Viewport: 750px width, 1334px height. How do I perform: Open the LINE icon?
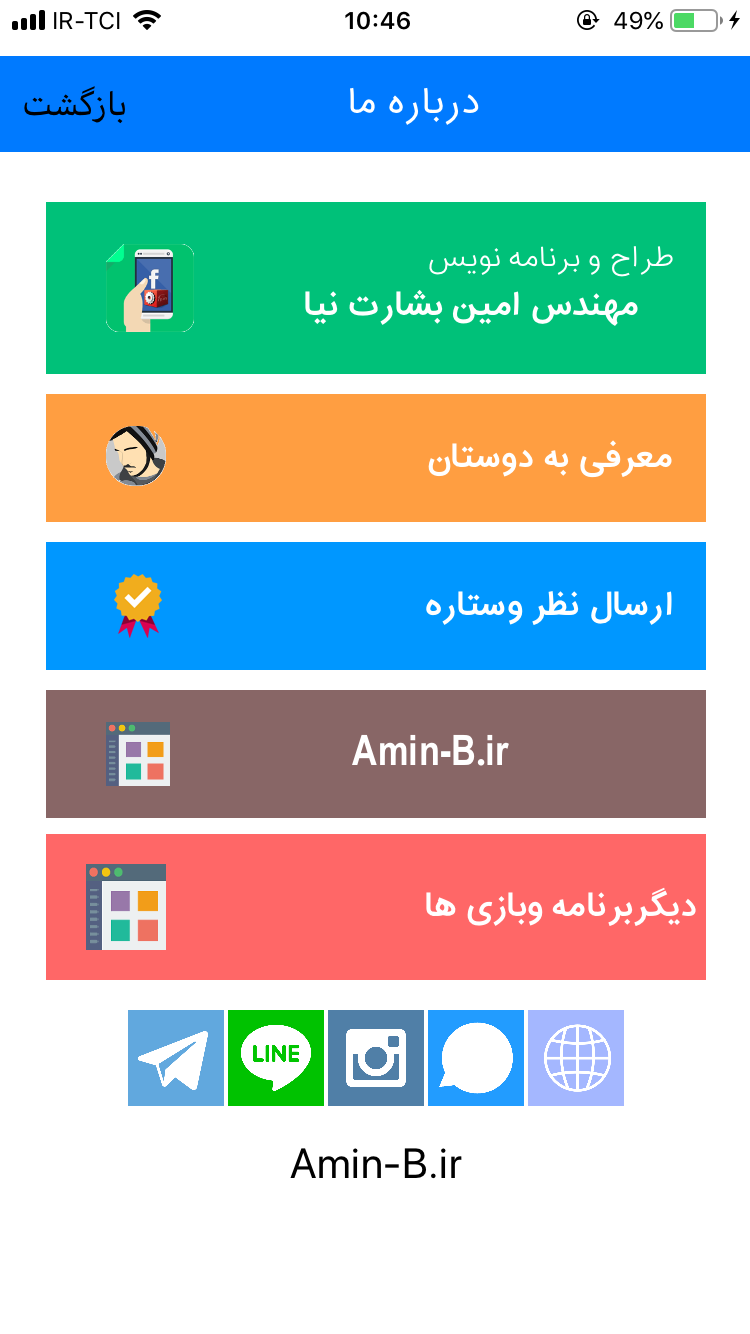276,1058
